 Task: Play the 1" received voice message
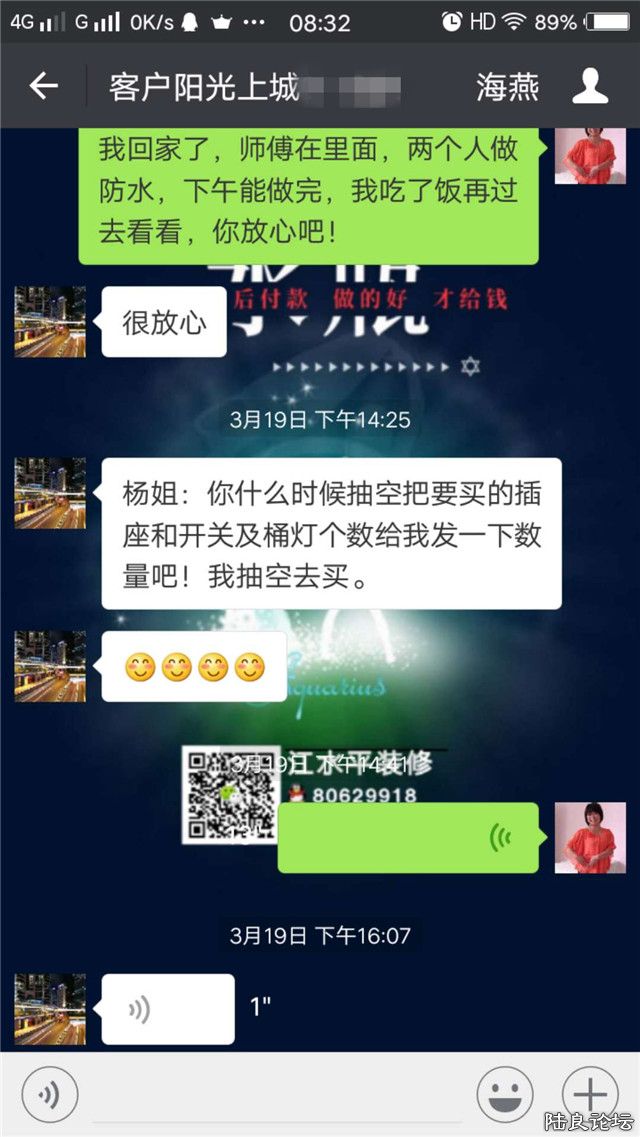point(168,1009)
